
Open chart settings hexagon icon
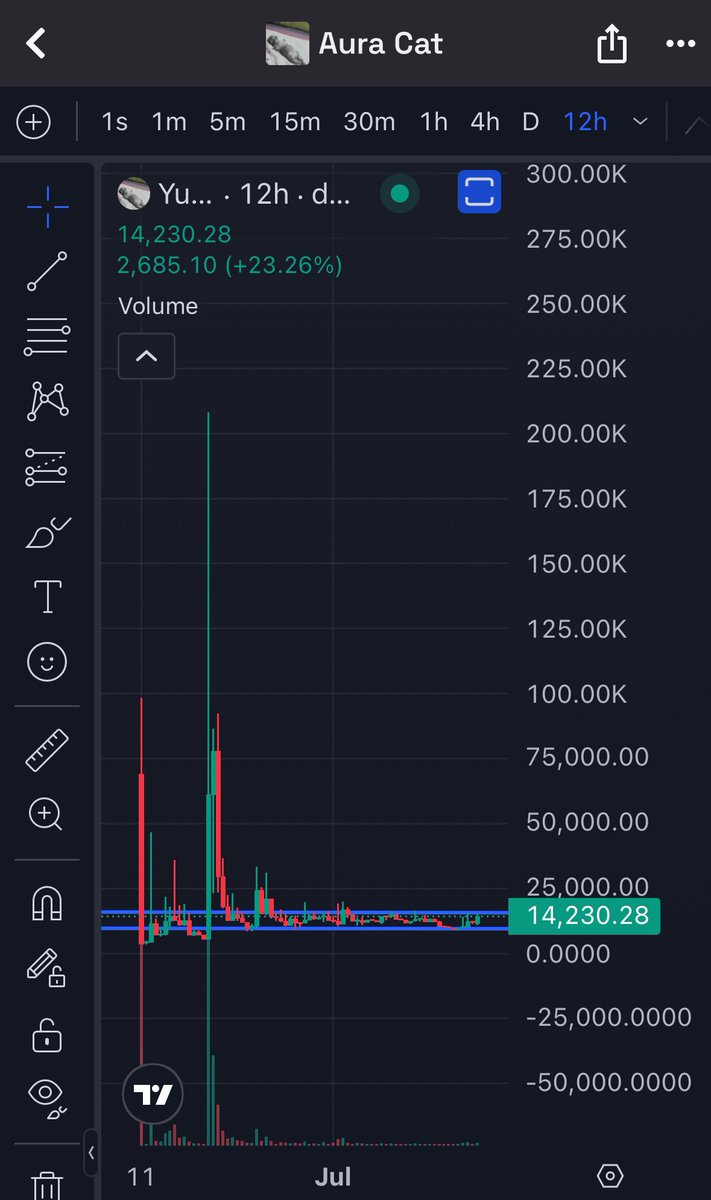point(611,1175)
